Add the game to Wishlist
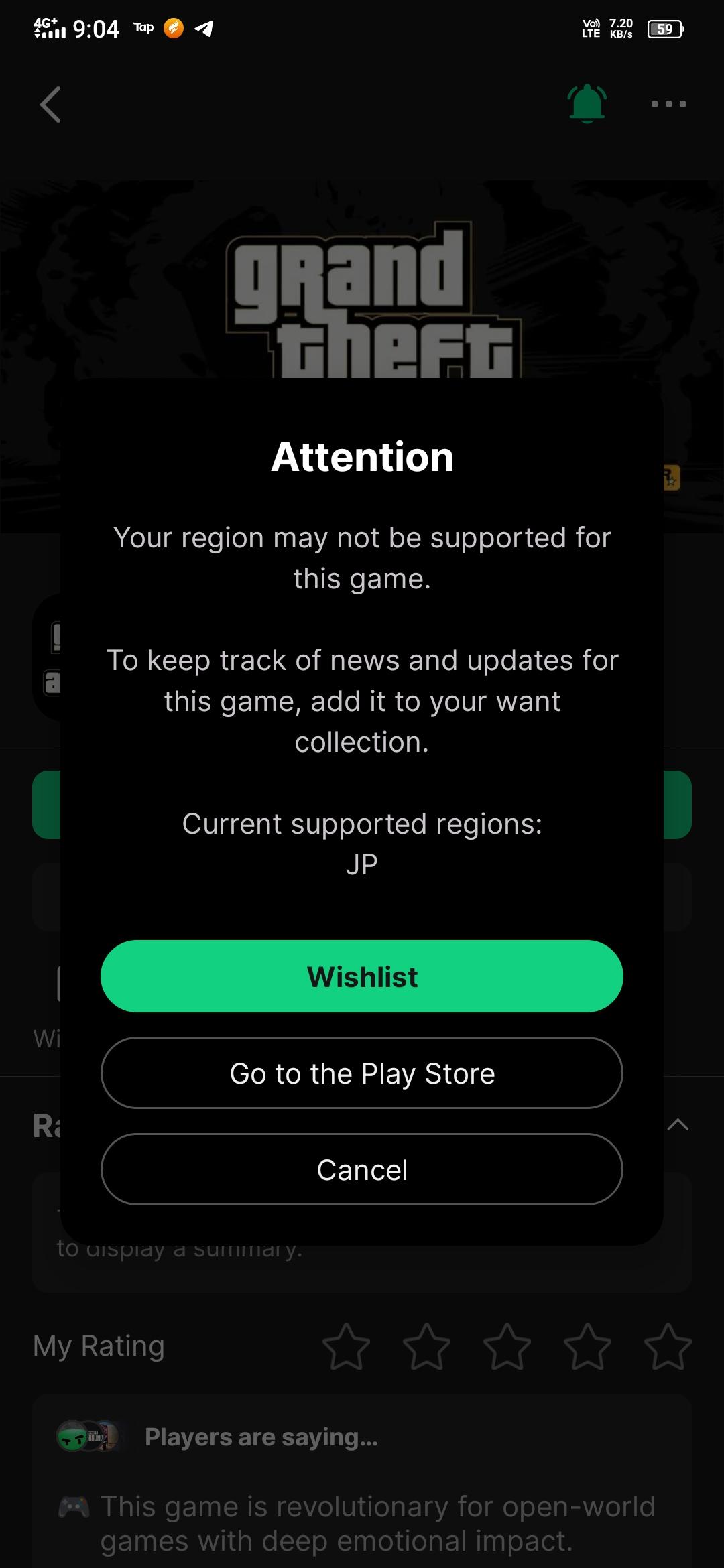Viewport: 724px width, 1568px height. (x=362, y=976)
